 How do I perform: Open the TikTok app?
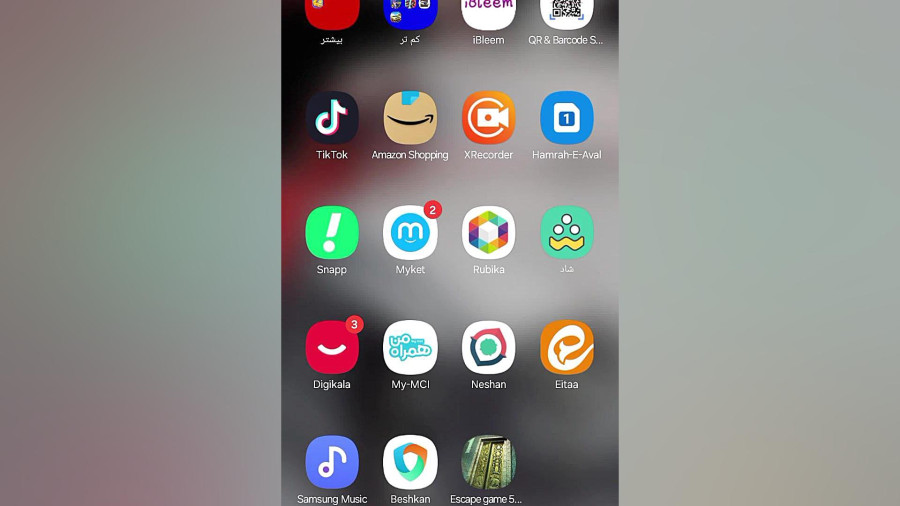(332, 118)
